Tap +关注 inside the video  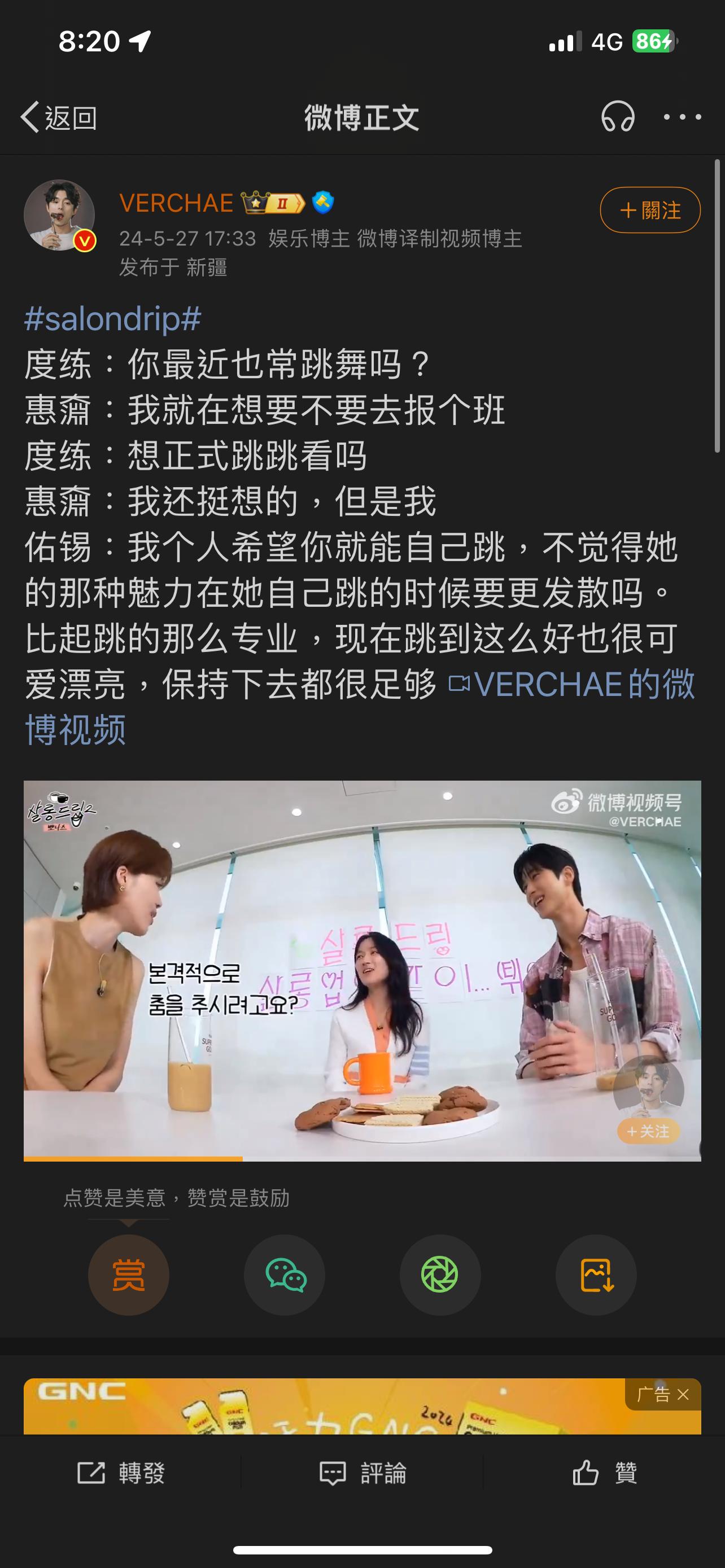click(x=648, y=1131)
